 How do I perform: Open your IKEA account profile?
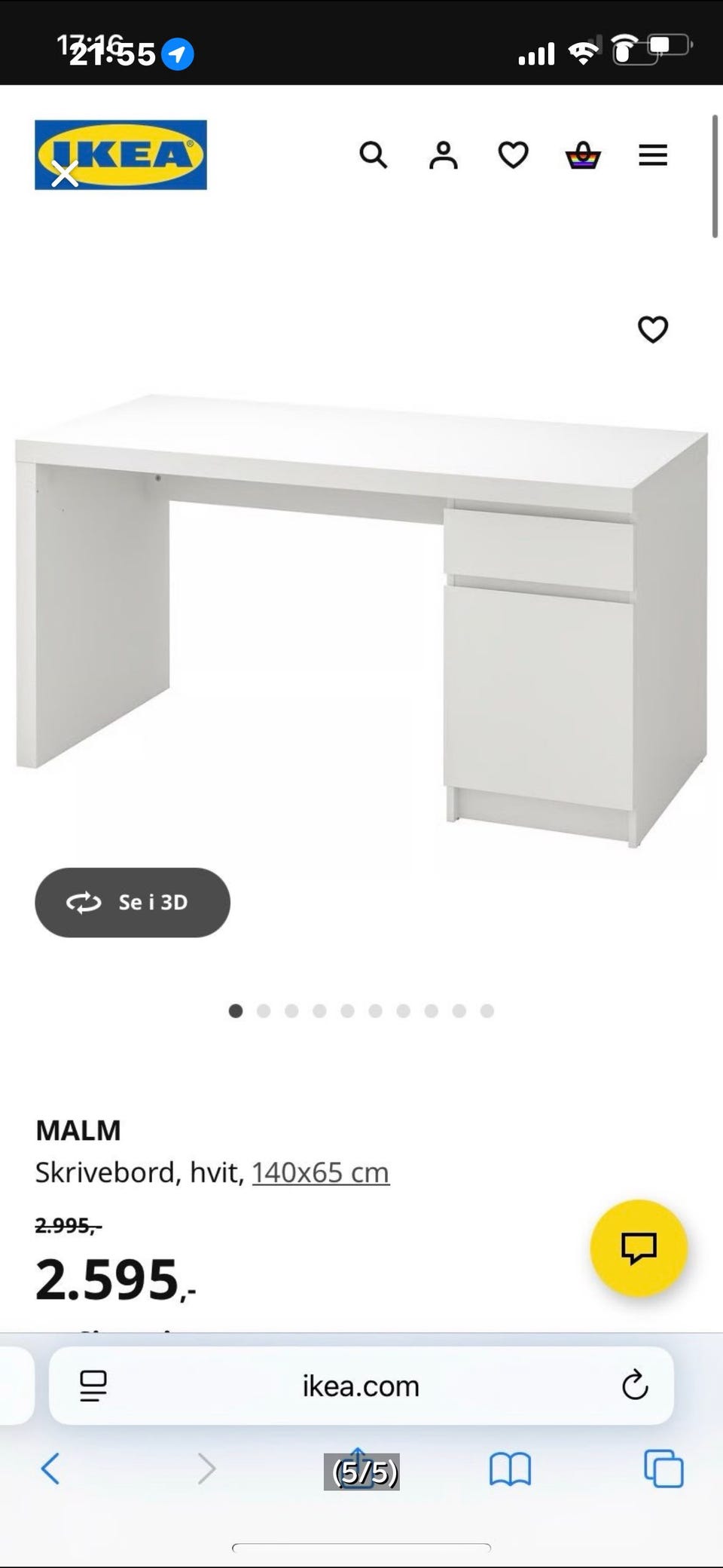(444, 156)
